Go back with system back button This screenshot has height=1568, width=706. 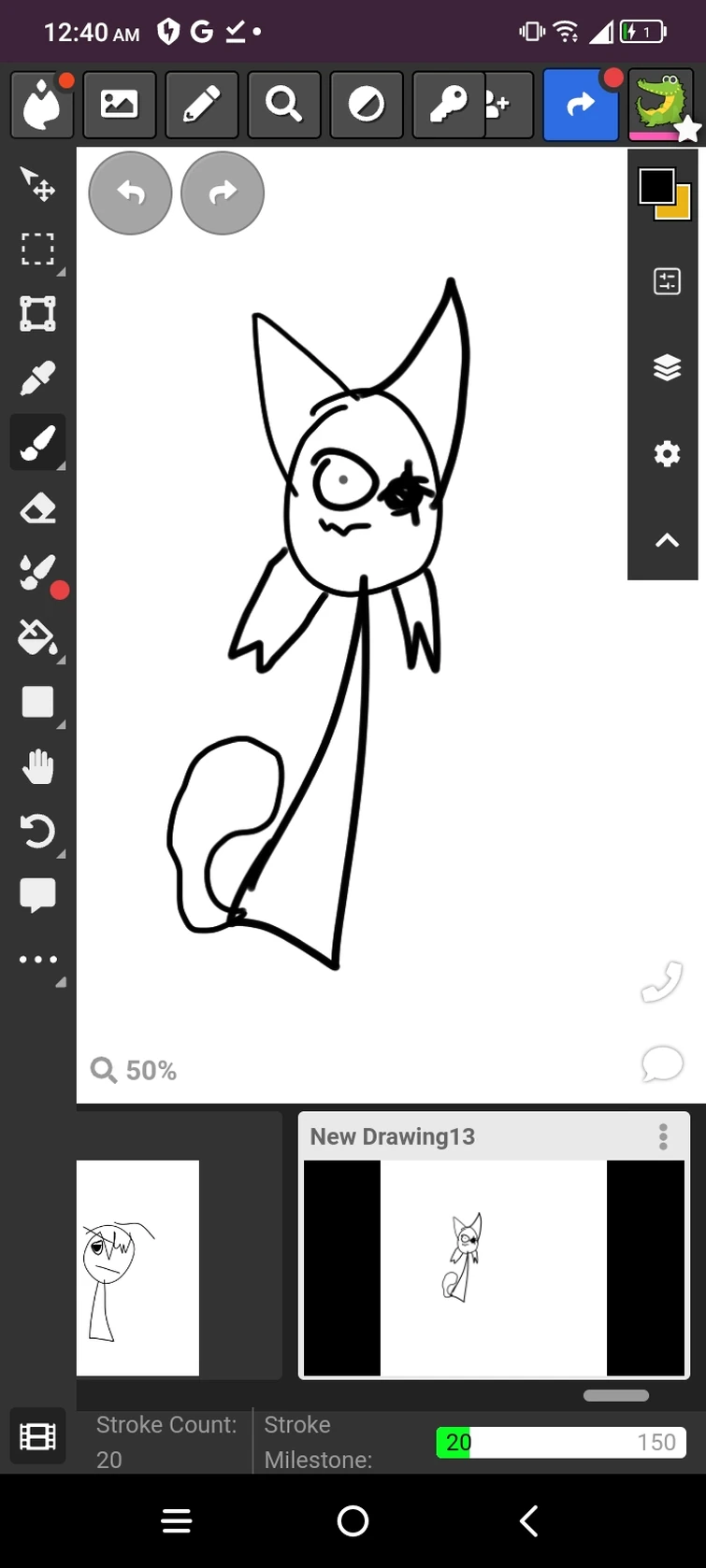pyautogui.click(x=528, y=1521)
